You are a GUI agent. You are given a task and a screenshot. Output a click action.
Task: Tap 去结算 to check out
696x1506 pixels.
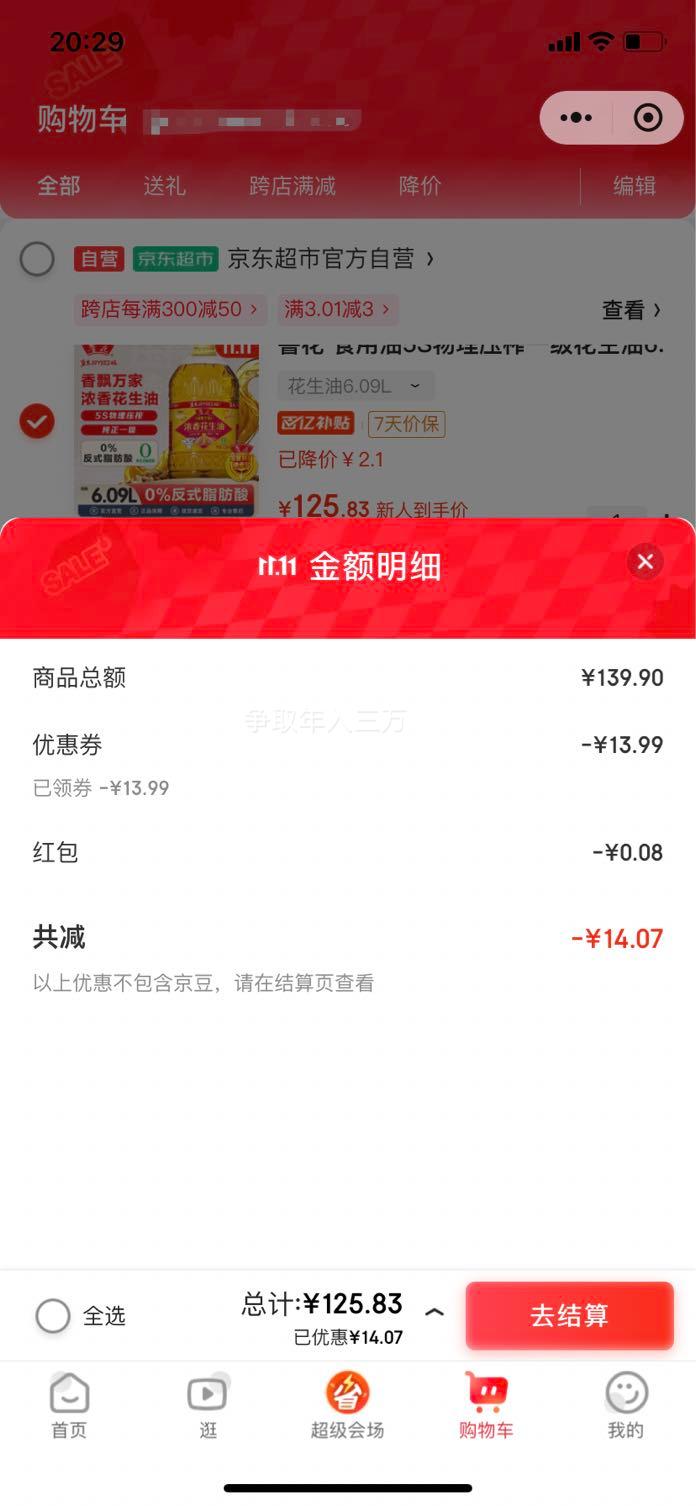(569, 1315)
